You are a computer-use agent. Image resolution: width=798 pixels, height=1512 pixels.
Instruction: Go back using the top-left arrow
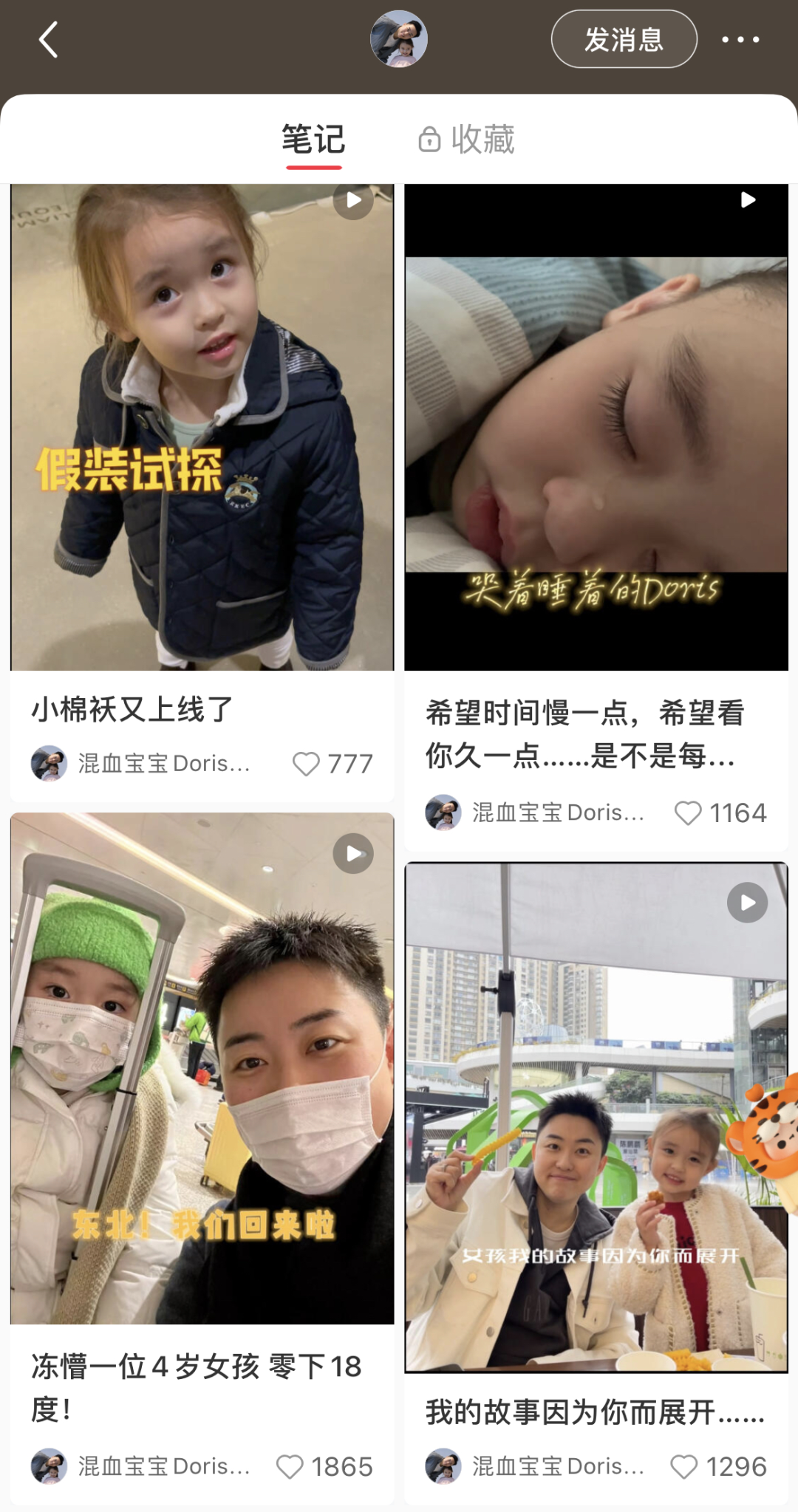(49, 40)
